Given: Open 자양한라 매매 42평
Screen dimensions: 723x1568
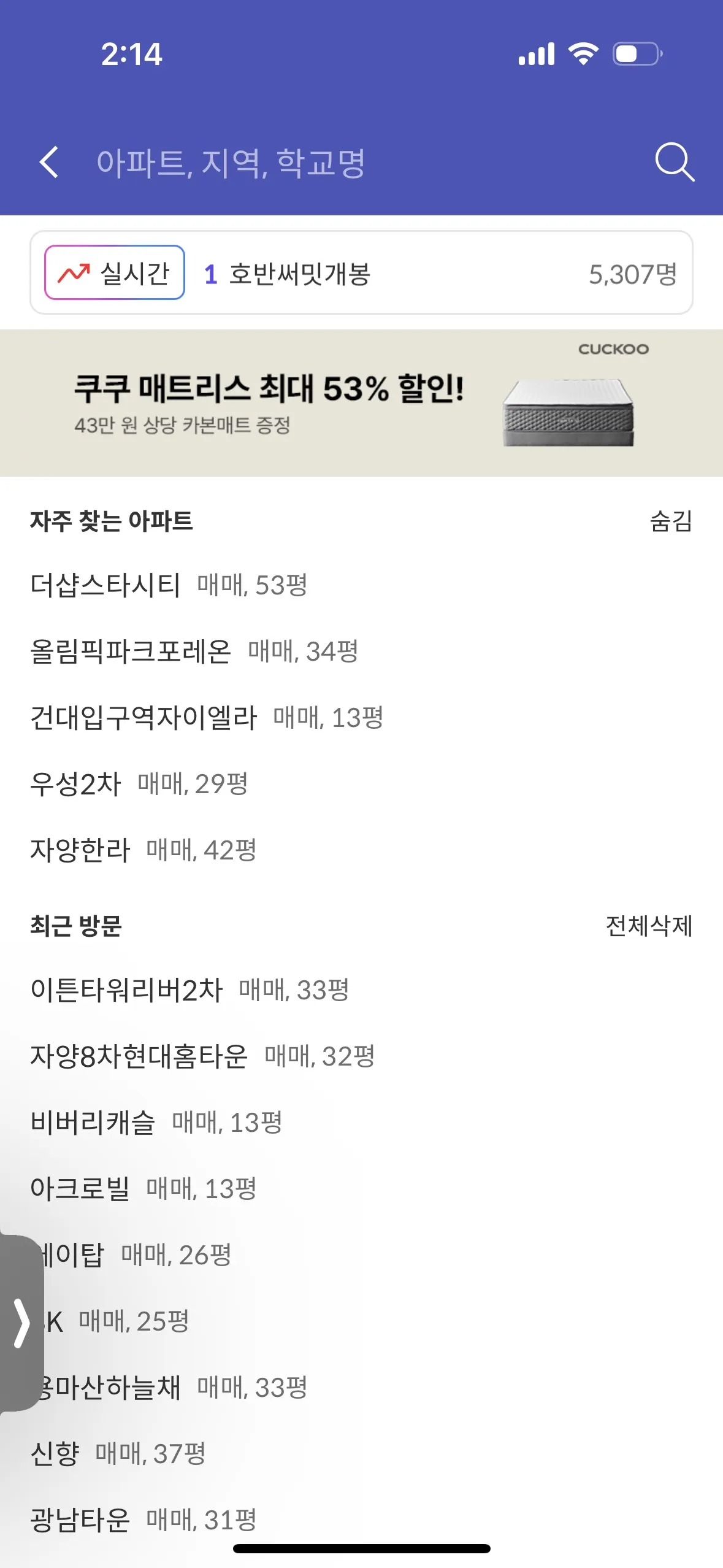Looking at the screenshot, I should point(143,850).
